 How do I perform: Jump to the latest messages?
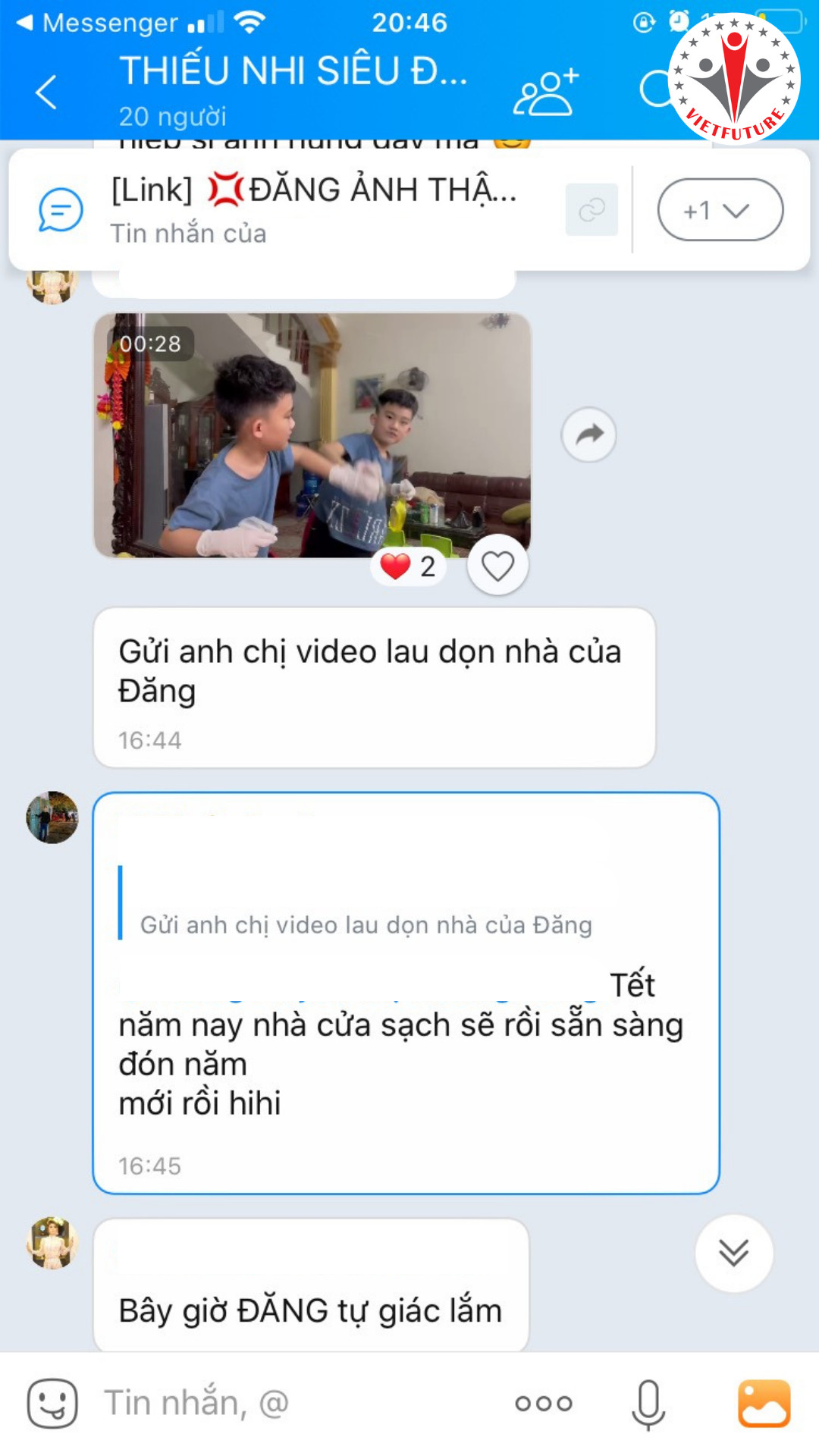(x=733, y=1253)
